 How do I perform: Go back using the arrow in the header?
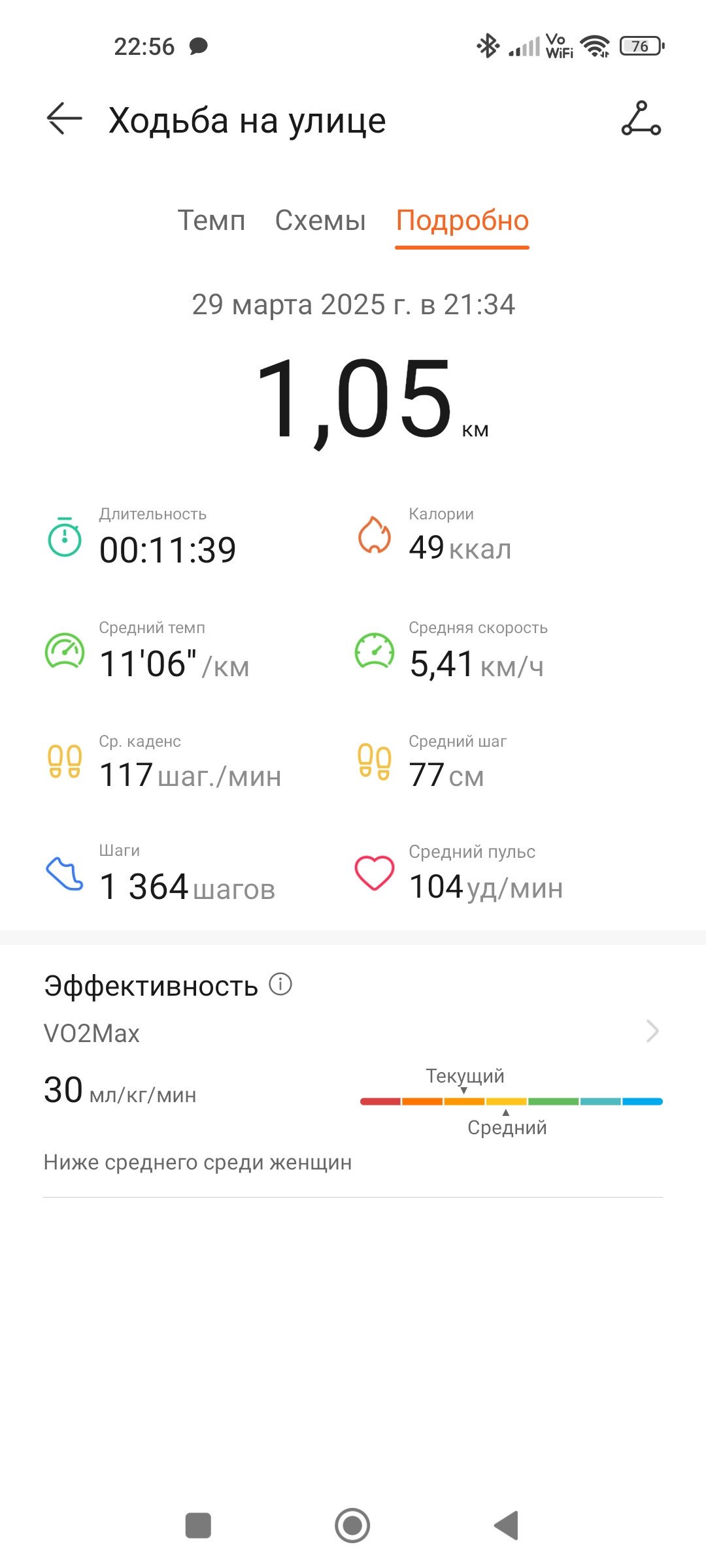(65, 119)
